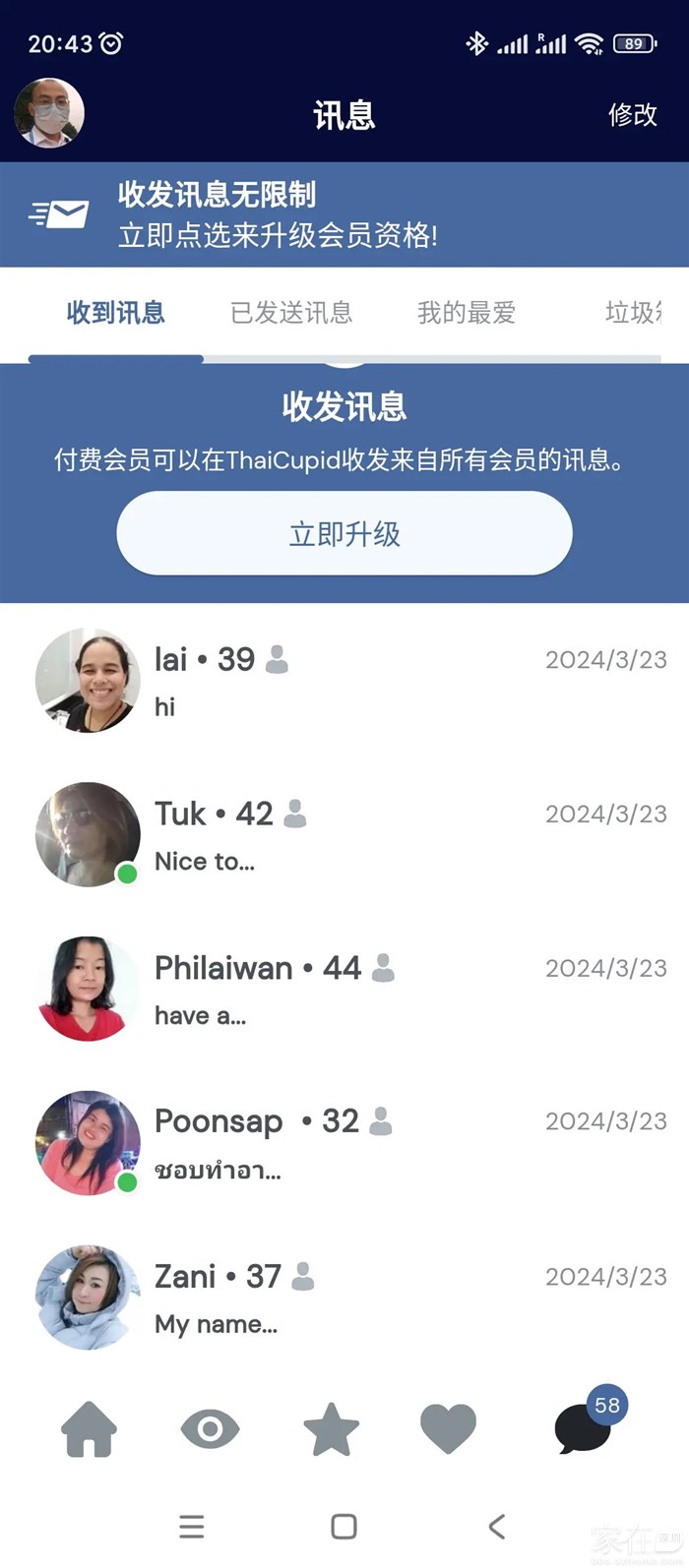Open the star favorites tab
The height and width of the screenshot is (1568, 689).
(x=331, y=1429)
